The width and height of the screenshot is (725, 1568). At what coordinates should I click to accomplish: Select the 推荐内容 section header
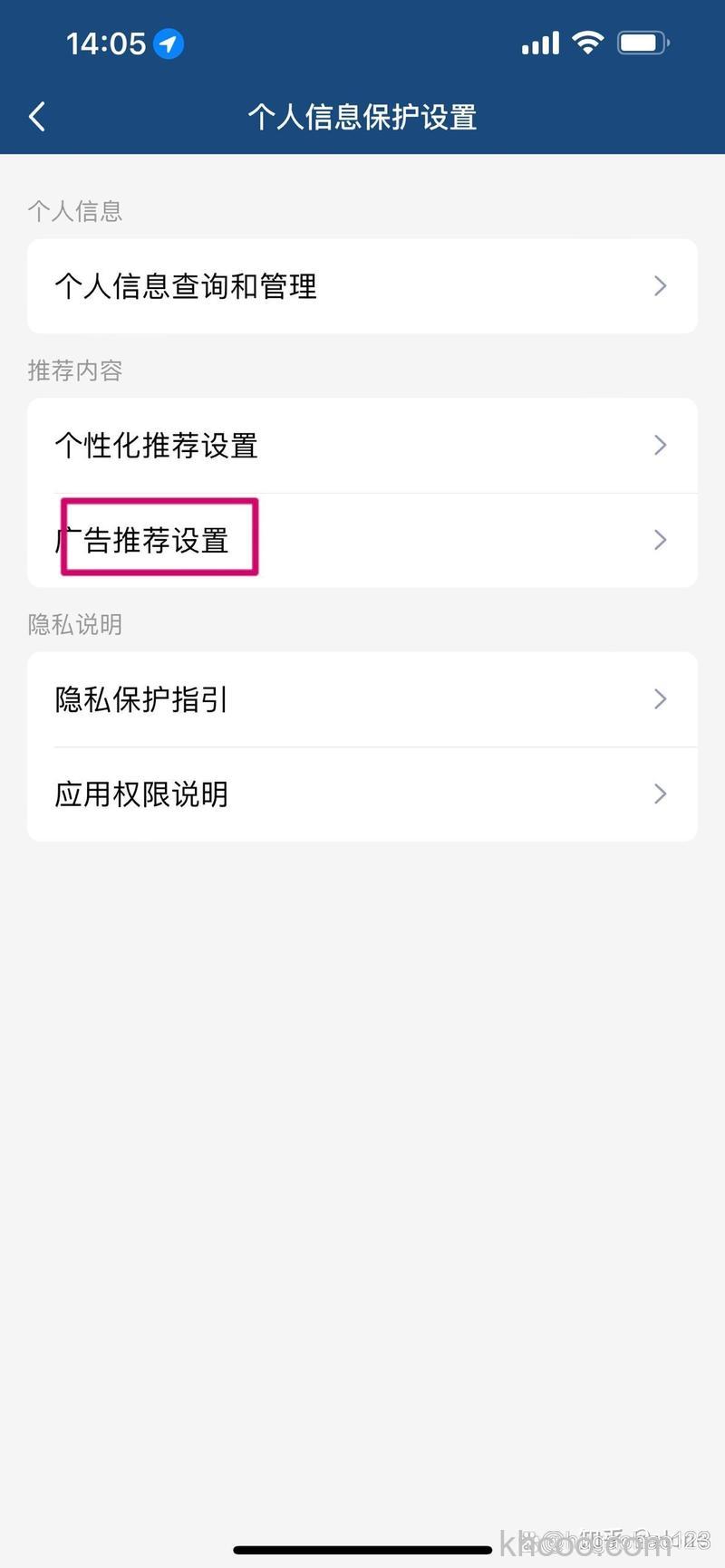click(75, 370)
